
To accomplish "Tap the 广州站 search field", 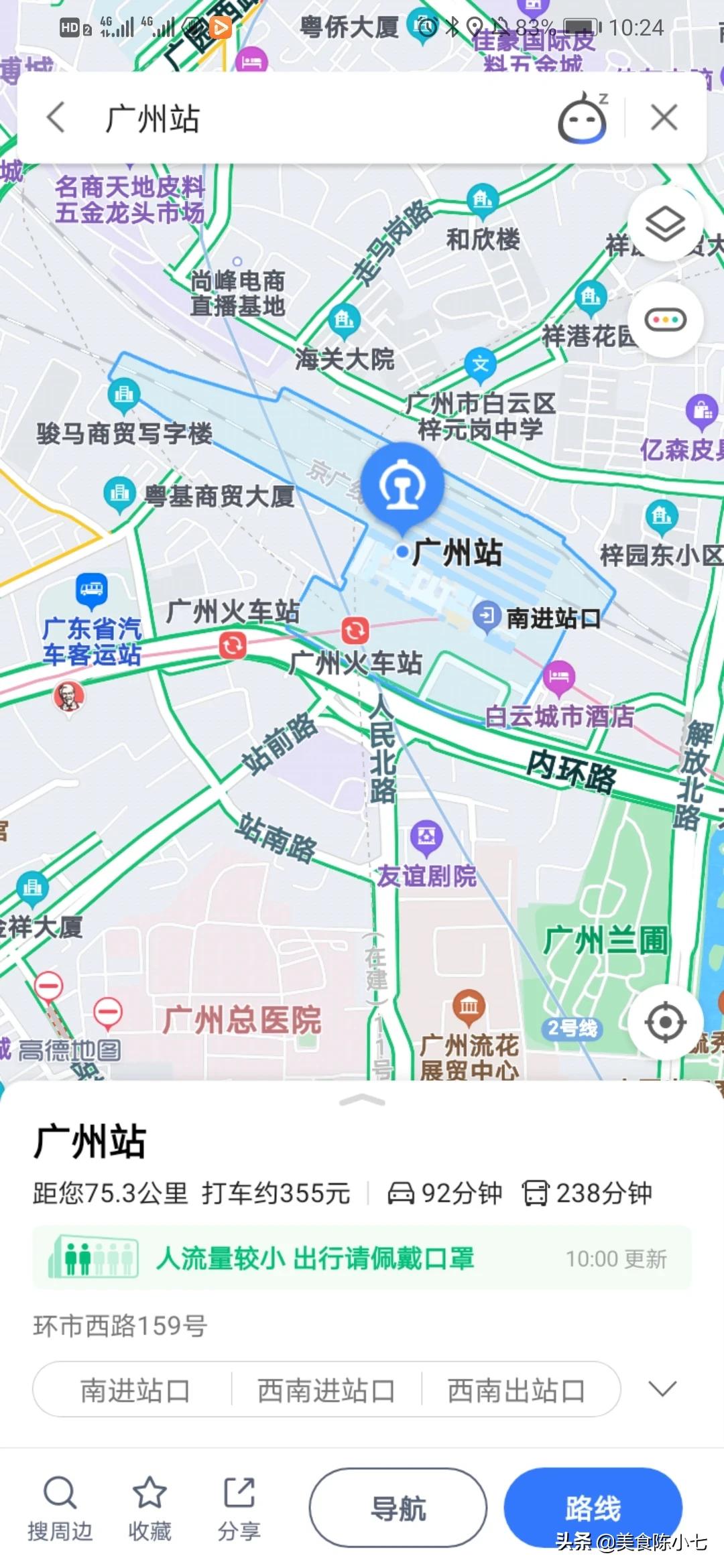I will click(322, 119).
